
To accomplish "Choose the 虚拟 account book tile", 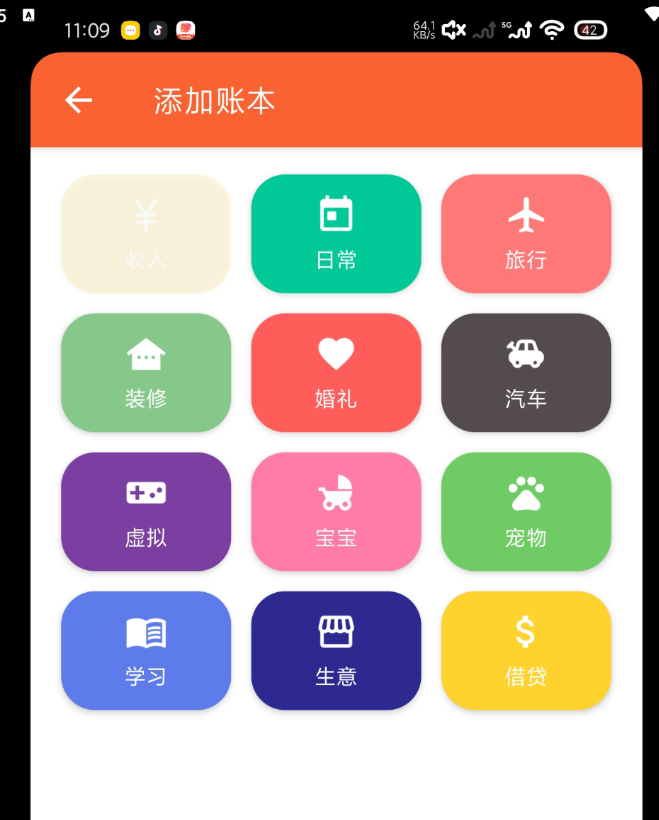I will [146, 512].
